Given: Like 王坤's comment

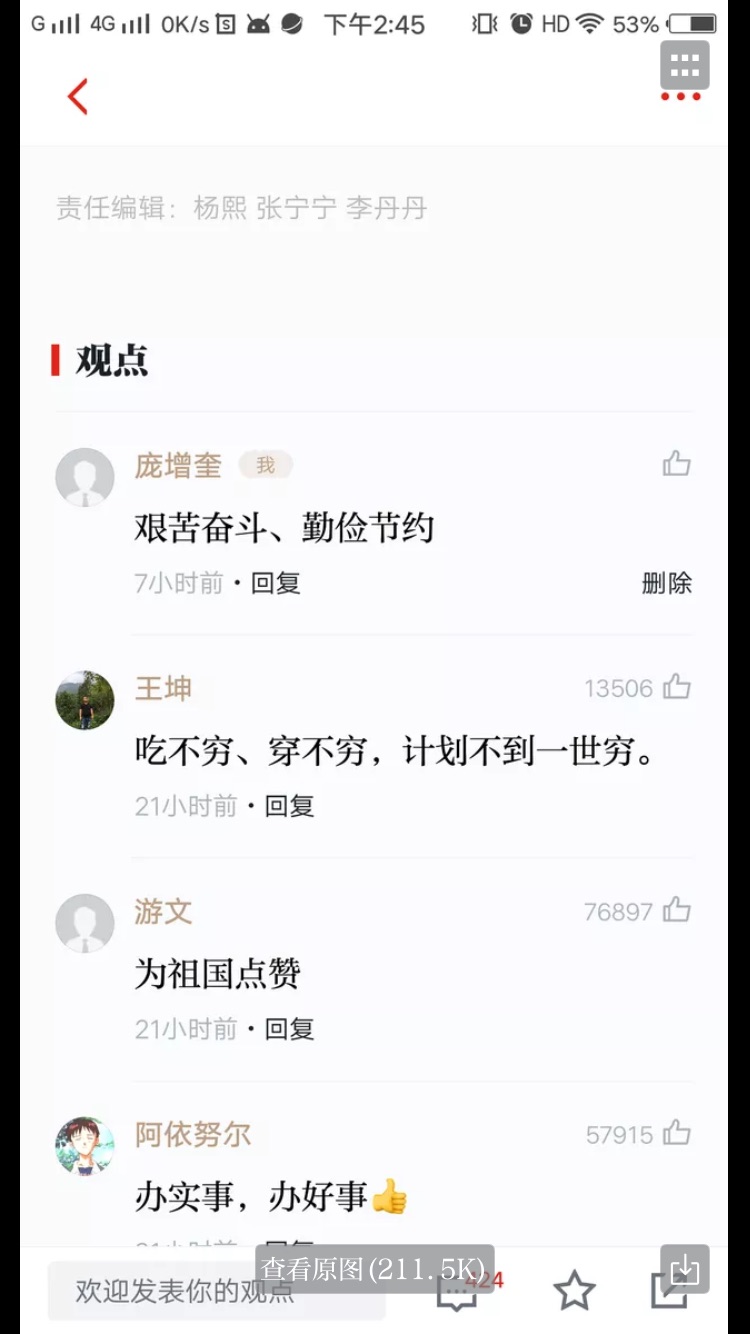Looking at the screenshot, I should (x=677, y=688).
